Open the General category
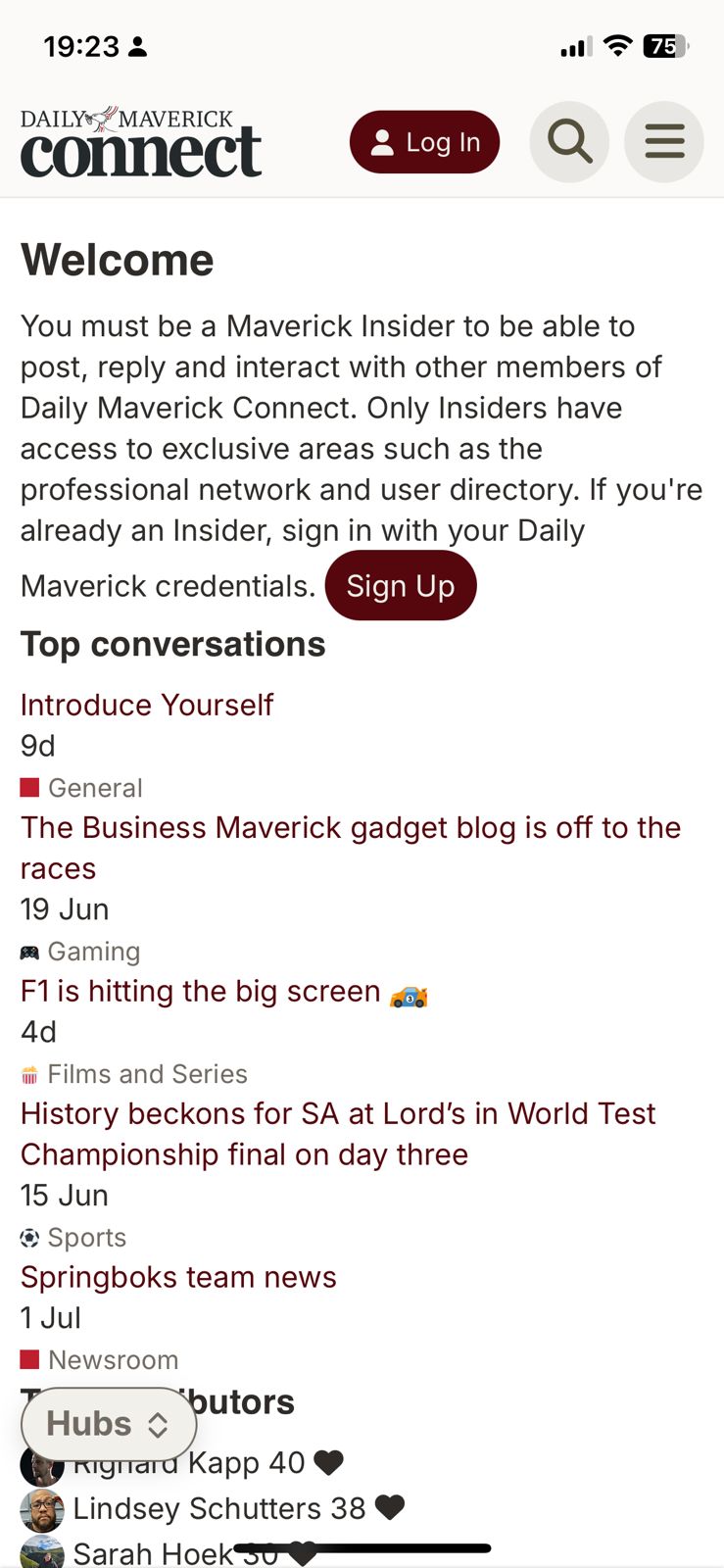724x1568 pixels. coord(94,788)
